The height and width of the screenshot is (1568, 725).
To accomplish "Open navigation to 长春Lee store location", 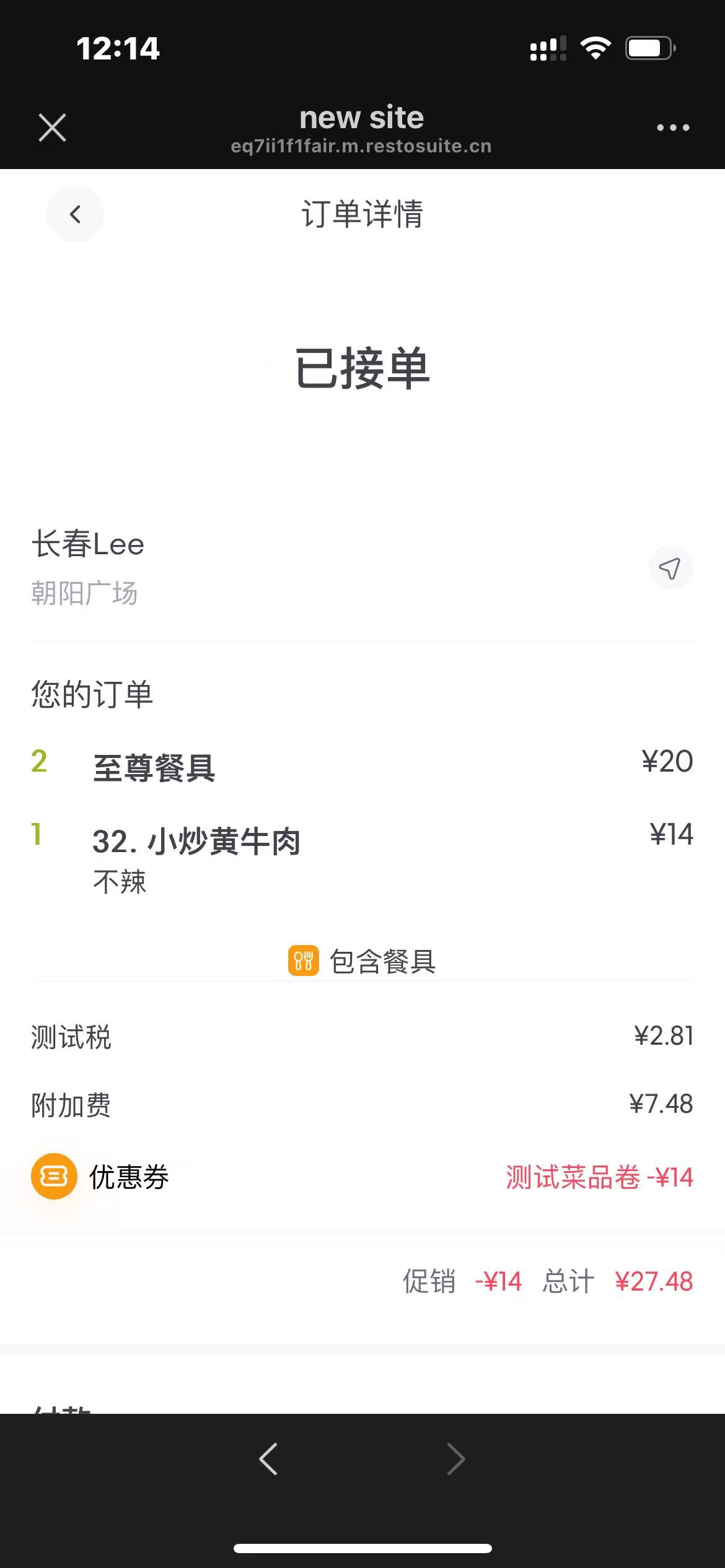I will point(670,567).
